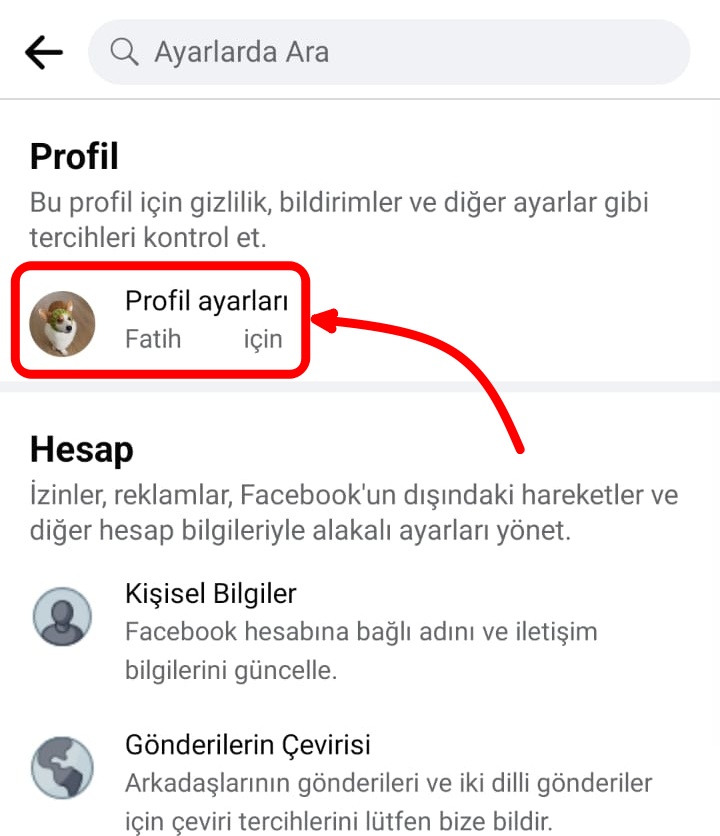Click the magnifying glass search icon
Viewport: 720px width, 836px height.
point(122,53)
